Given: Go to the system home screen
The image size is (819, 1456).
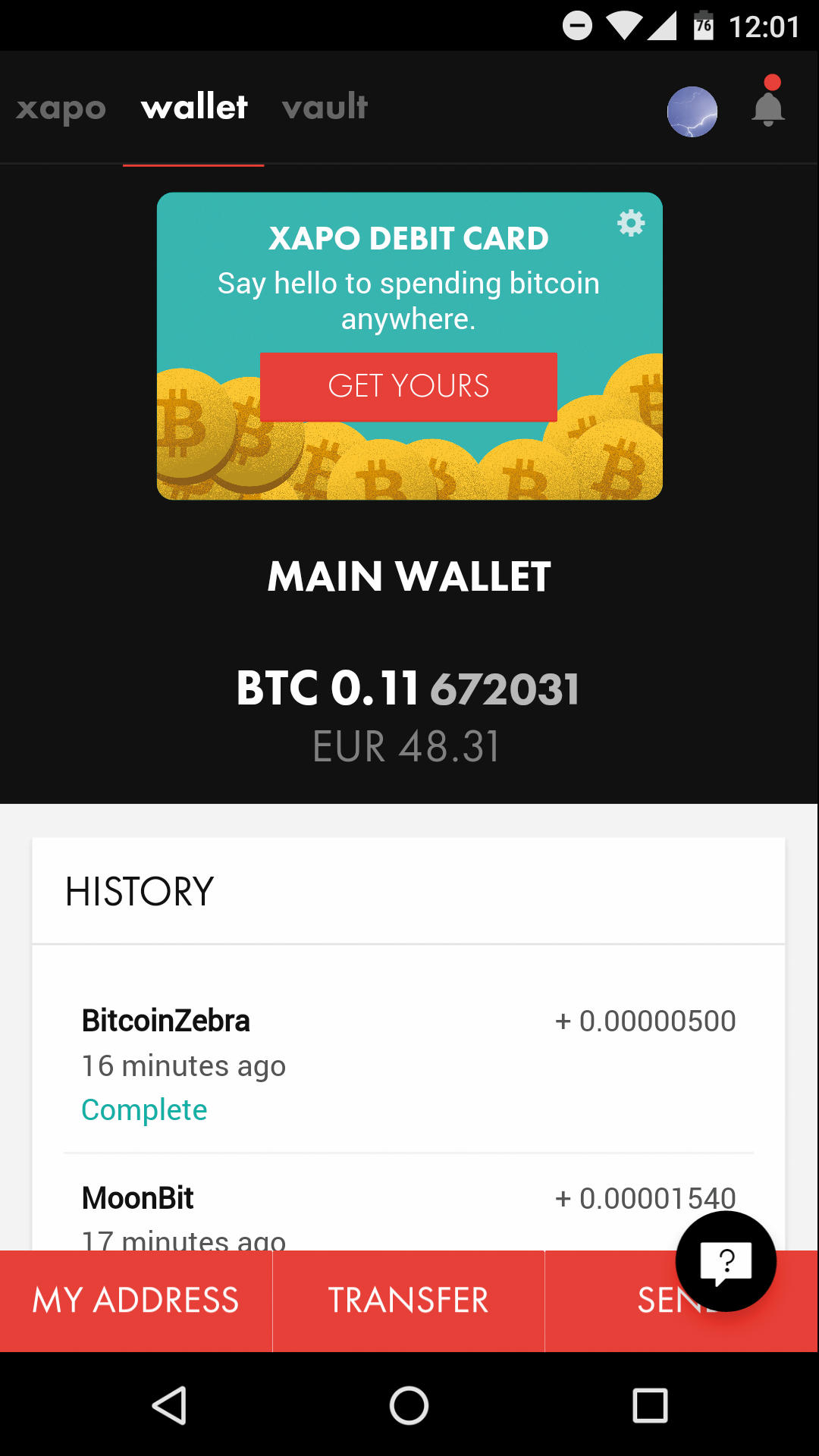Looking at the screenshot, I should (x=409, y=1405).
